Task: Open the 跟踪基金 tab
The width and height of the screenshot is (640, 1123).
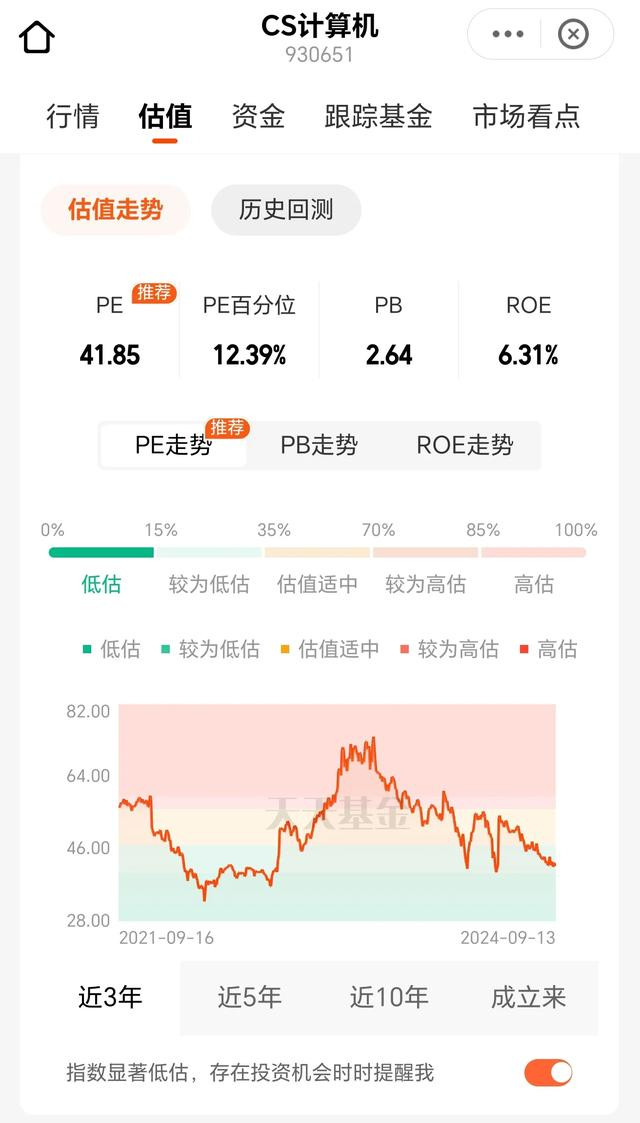Action: click(378, 116)
